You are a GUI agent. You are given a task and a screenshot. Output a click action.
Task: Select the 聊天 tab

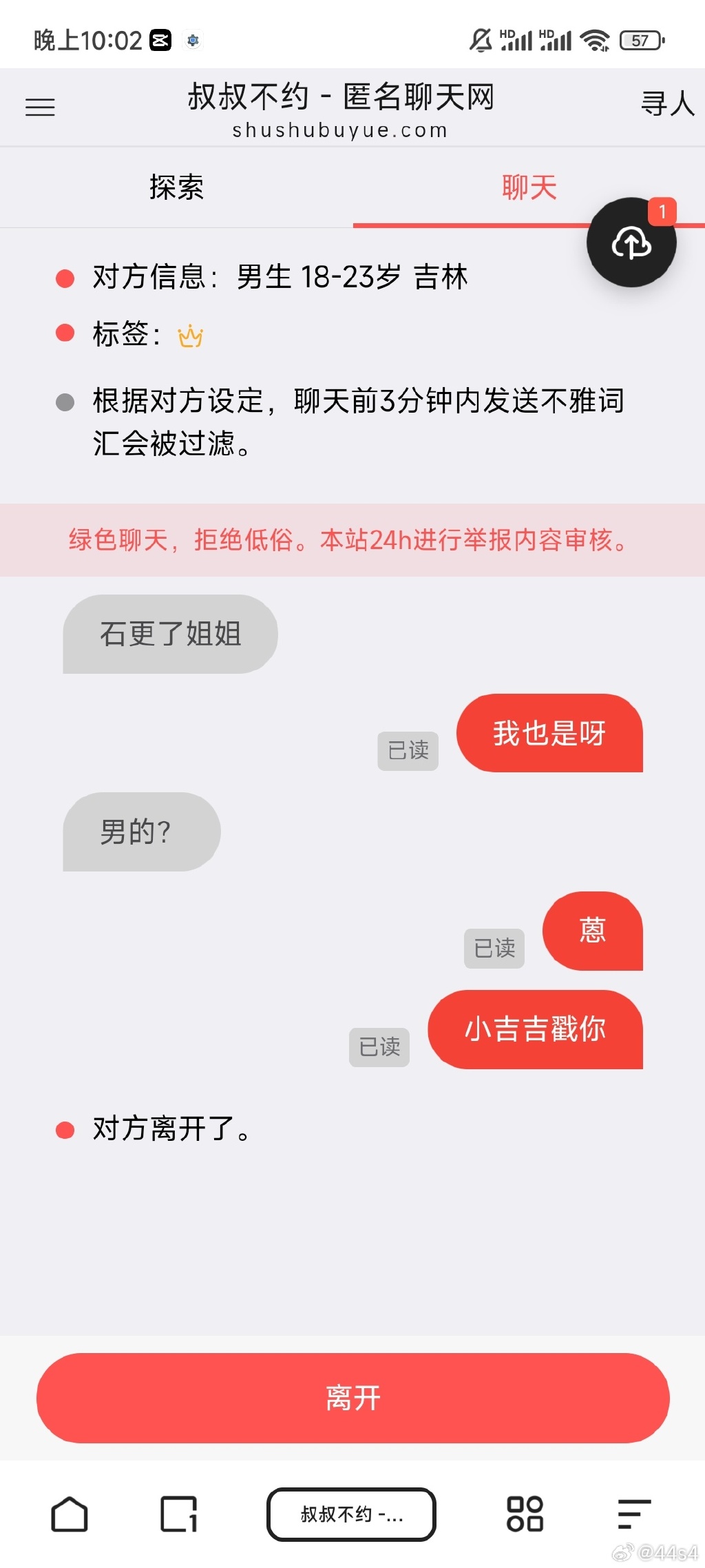coord(529,187)
